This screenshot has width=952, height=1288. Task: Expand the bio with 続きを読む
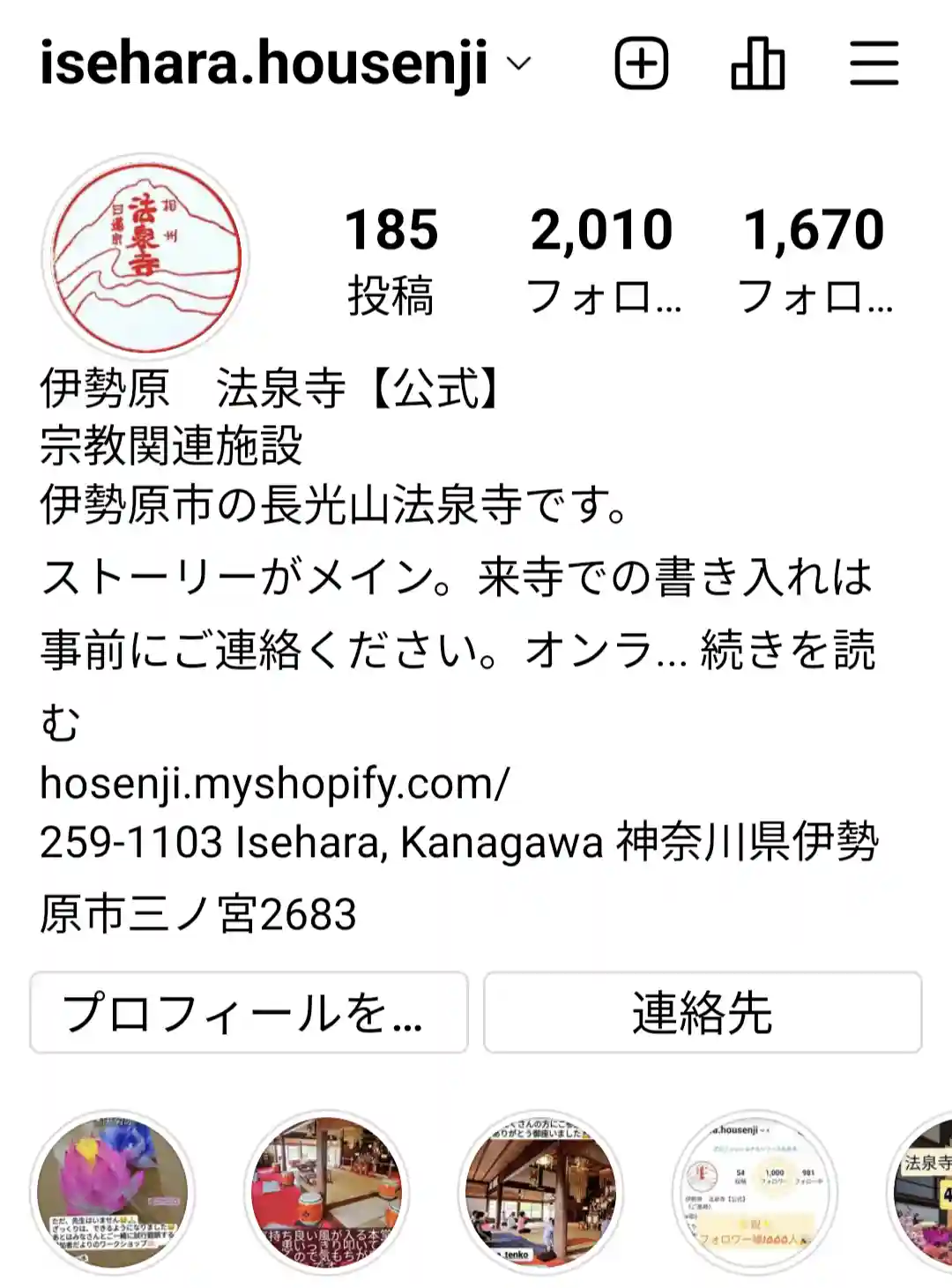787,651
